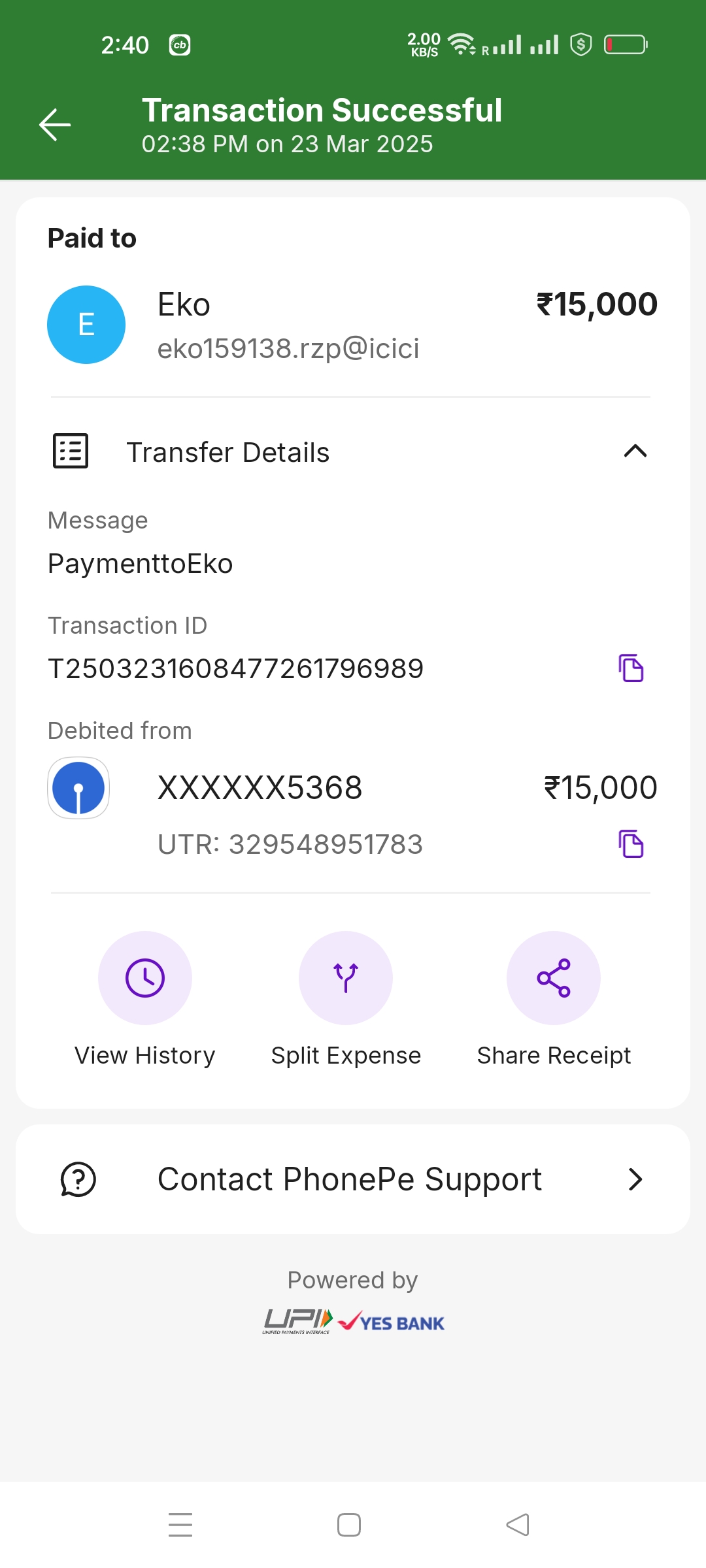Tap the system back button
The width and height of the screenshot is (706, 1568).
[x=518, y=1525]
